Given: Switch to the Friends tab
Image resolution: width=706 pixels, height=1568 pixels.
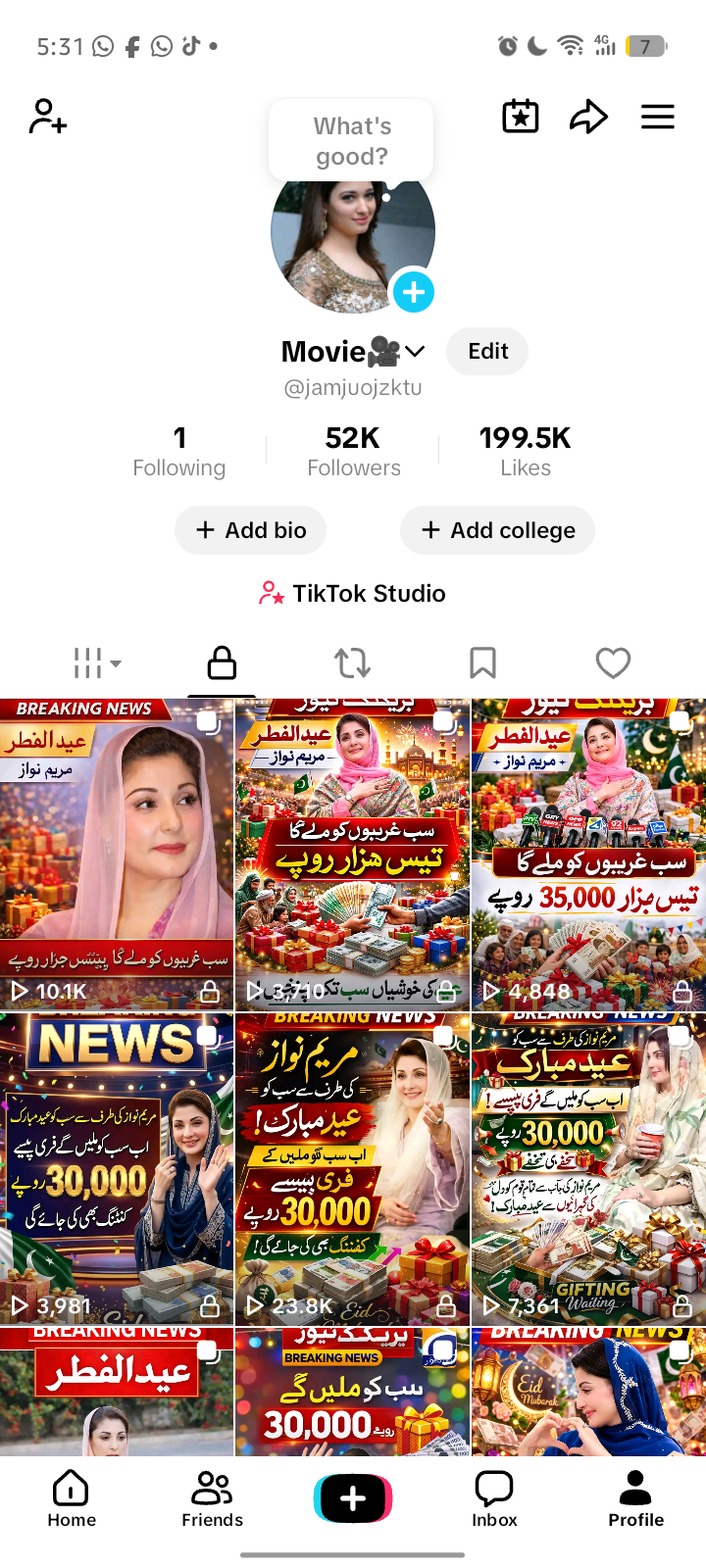Looking at the screenshot, I should 212,1498.
